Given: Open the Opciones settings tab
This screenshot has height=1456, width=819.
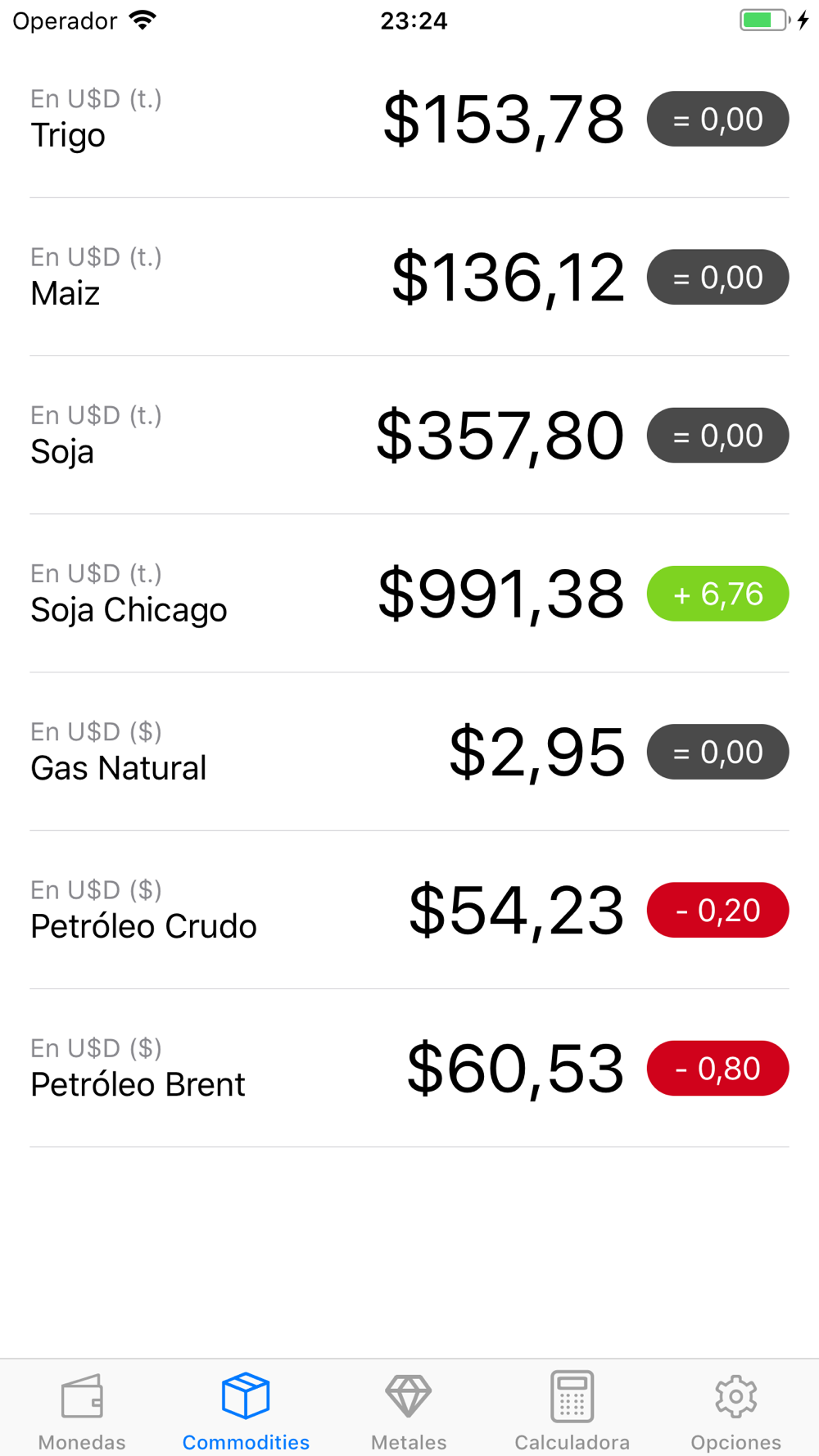Looking at the screenshot, I should point(735,1410).
